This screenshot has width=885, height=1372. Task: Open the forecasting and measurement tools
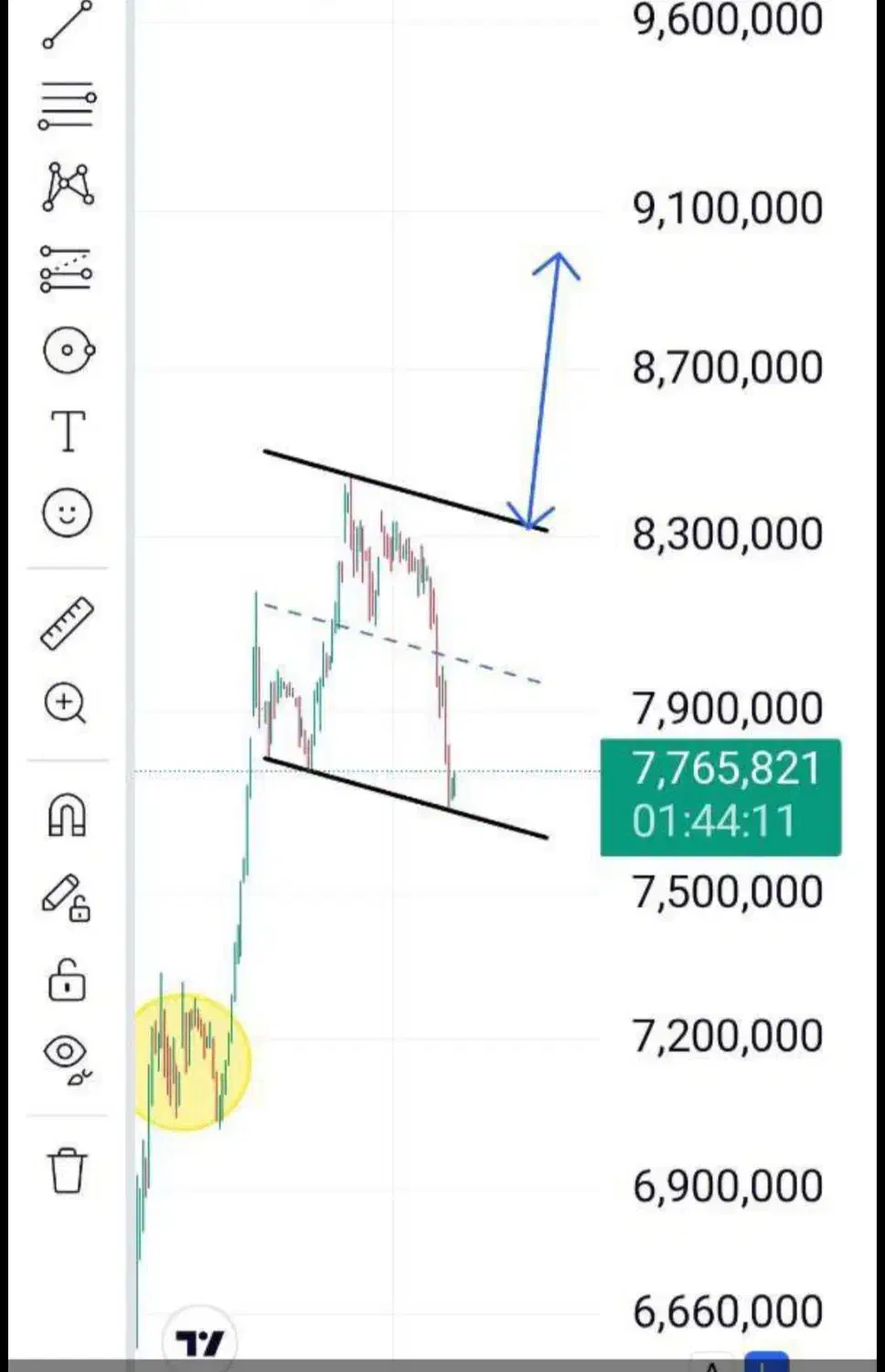coord(67,269)
